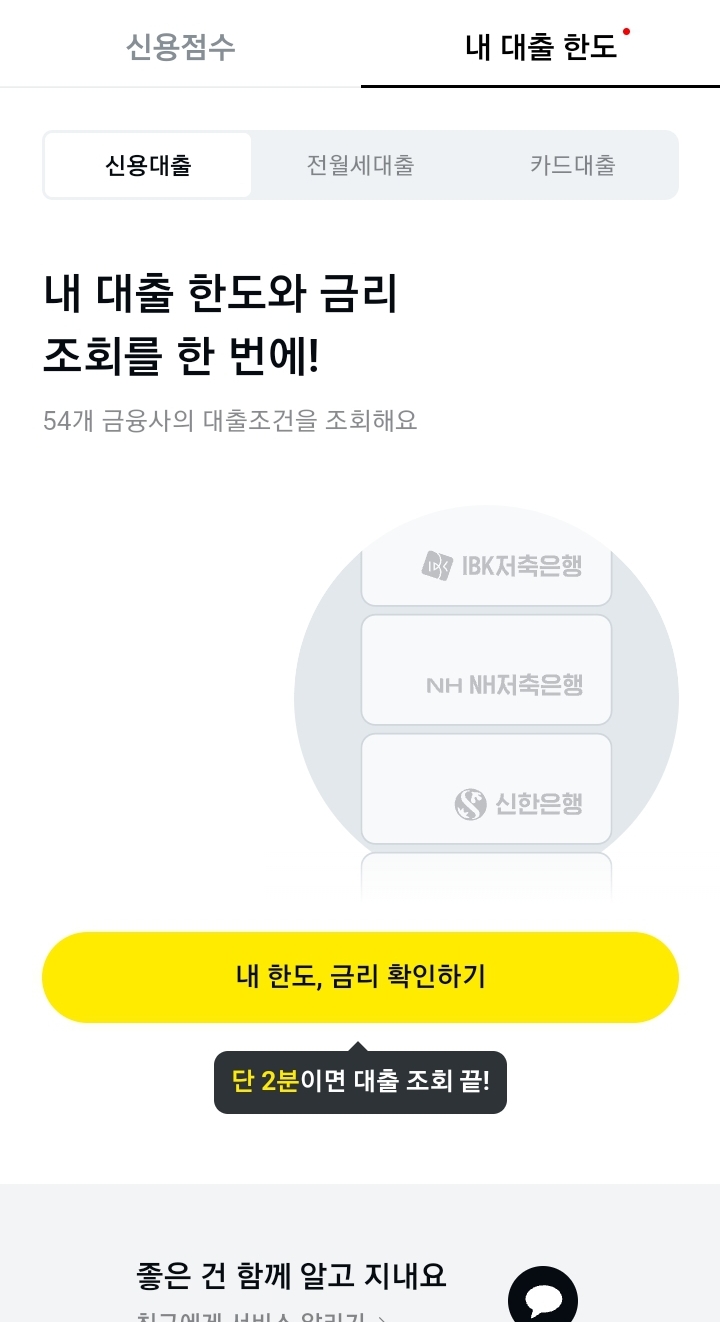Select the 신용대출 loan type option
The image size is (720, 1322).
click(x=147, y=164)
